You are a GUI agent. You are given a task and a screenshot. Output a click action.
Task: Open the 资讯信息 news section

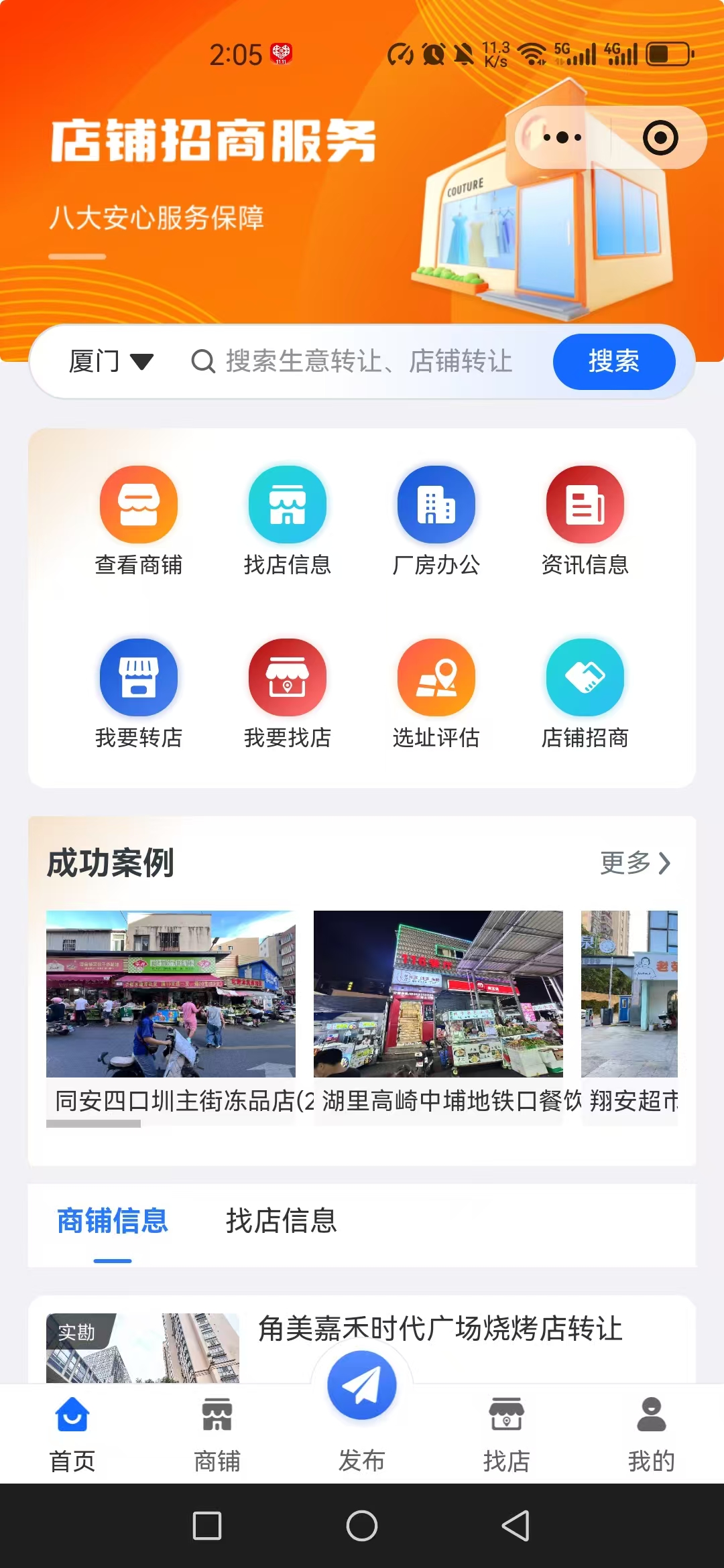pos(585,523)
